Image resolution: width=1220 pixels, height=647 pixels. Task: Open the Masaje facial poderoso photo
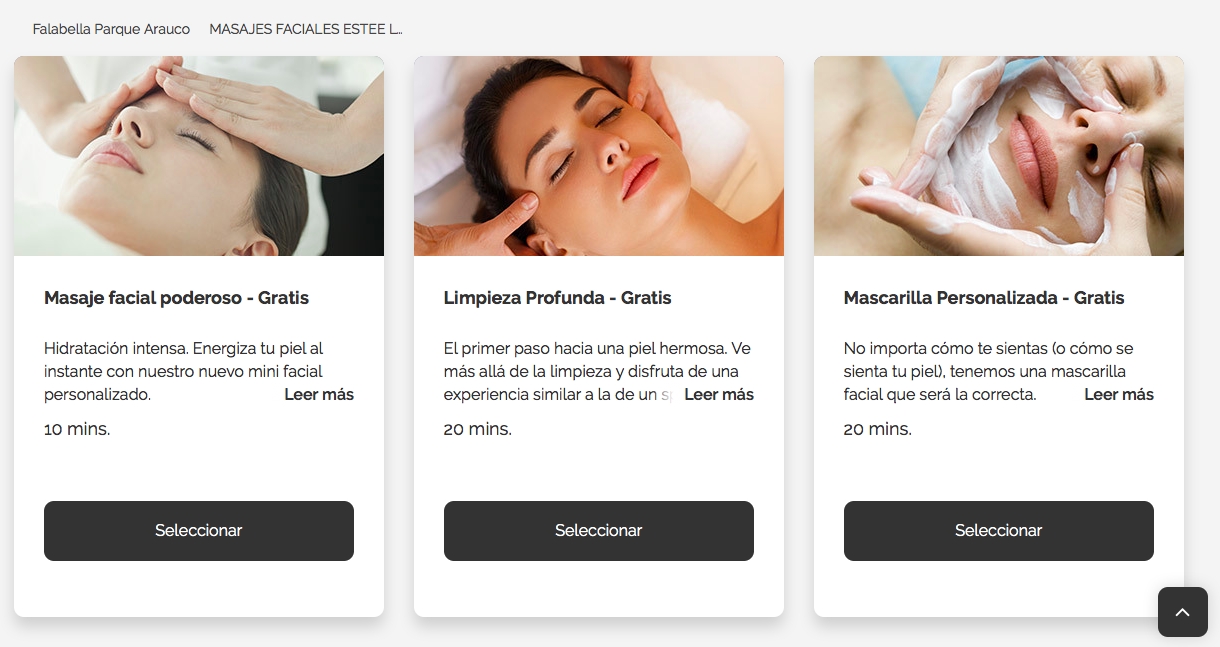(x=198, y=156)
